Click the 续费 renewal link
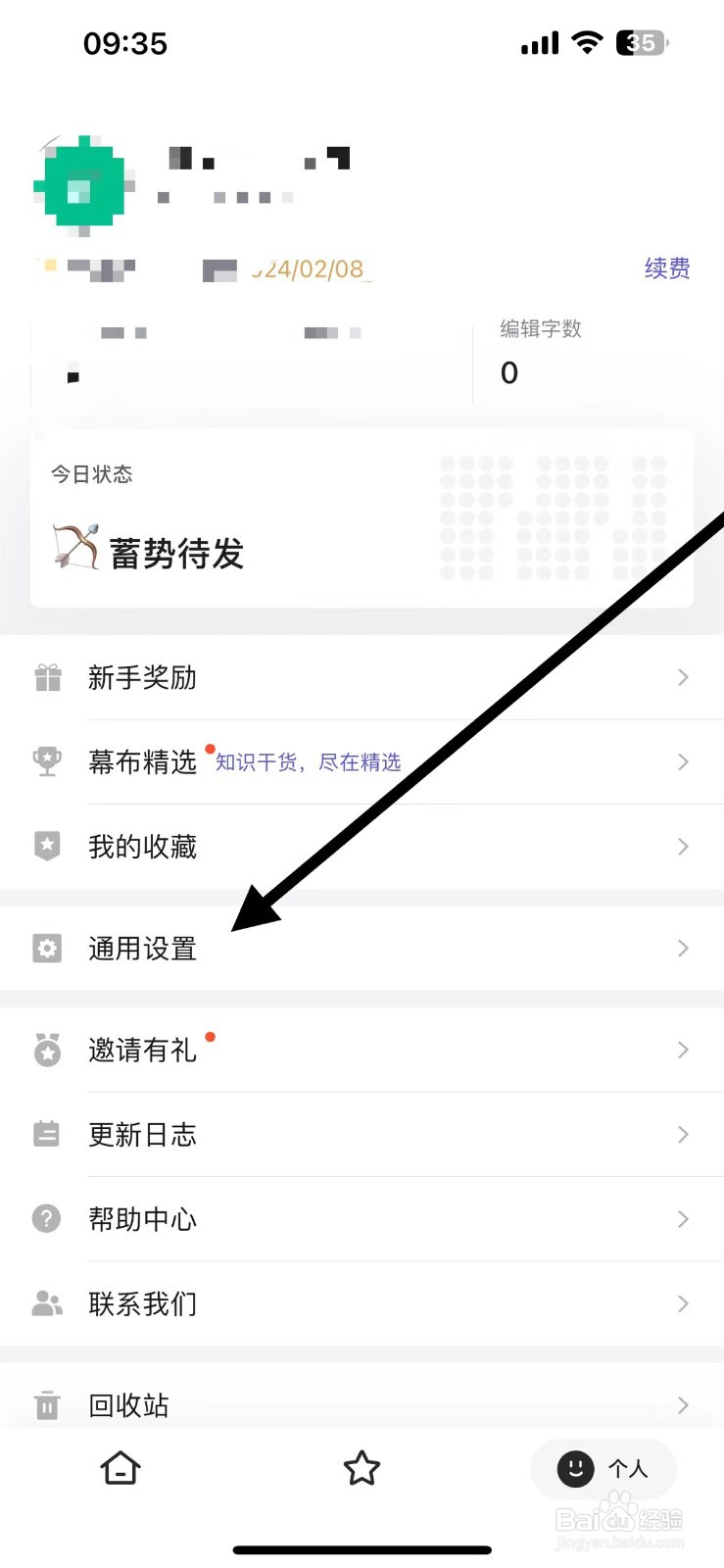Viewport: 724px width, 1568px height. (x=667, y=269)
